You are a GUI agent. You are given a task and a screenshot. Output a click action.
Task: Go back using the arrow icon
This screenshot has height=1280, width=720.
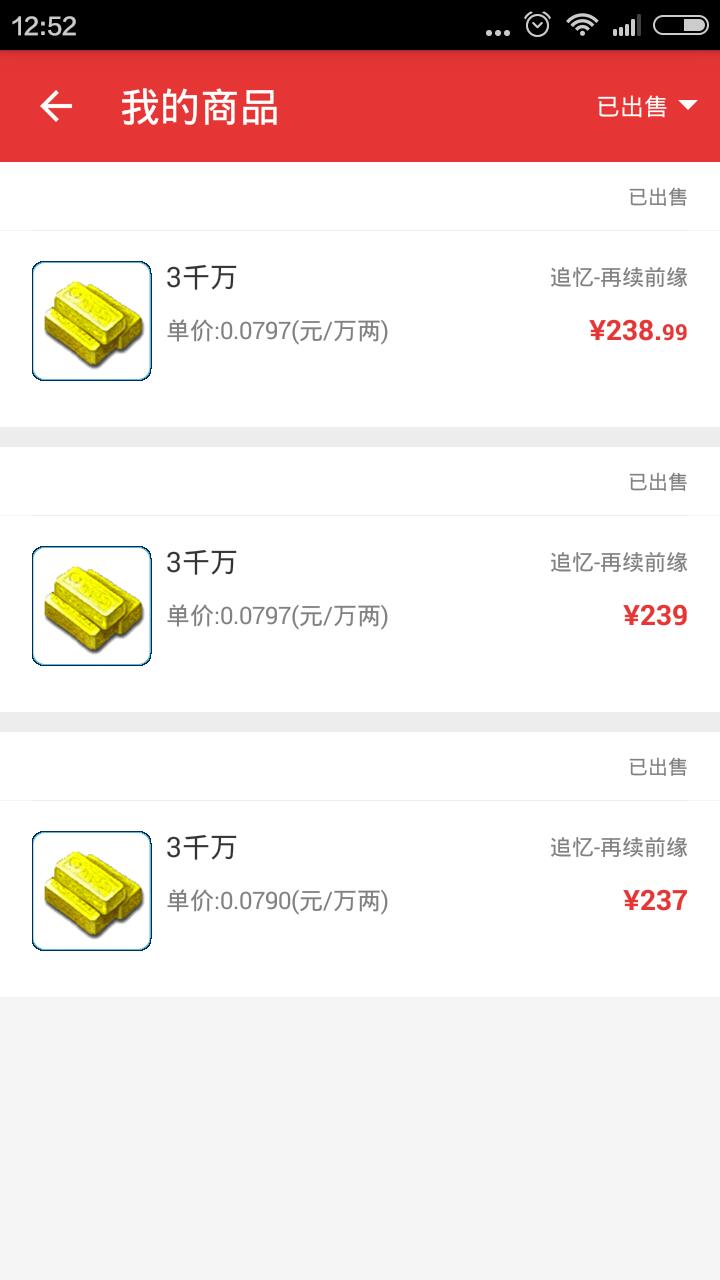pyautogui.click(x=56, y=106)
